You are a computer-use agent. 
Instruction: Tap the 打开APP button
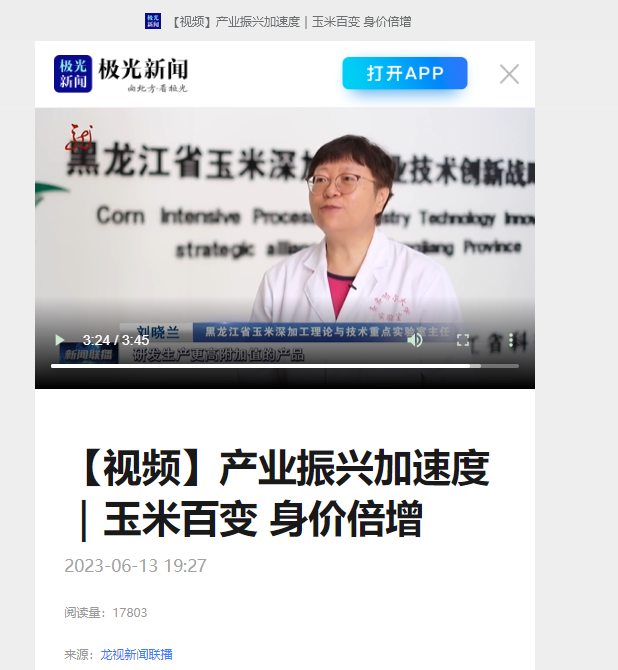(404, 73)
